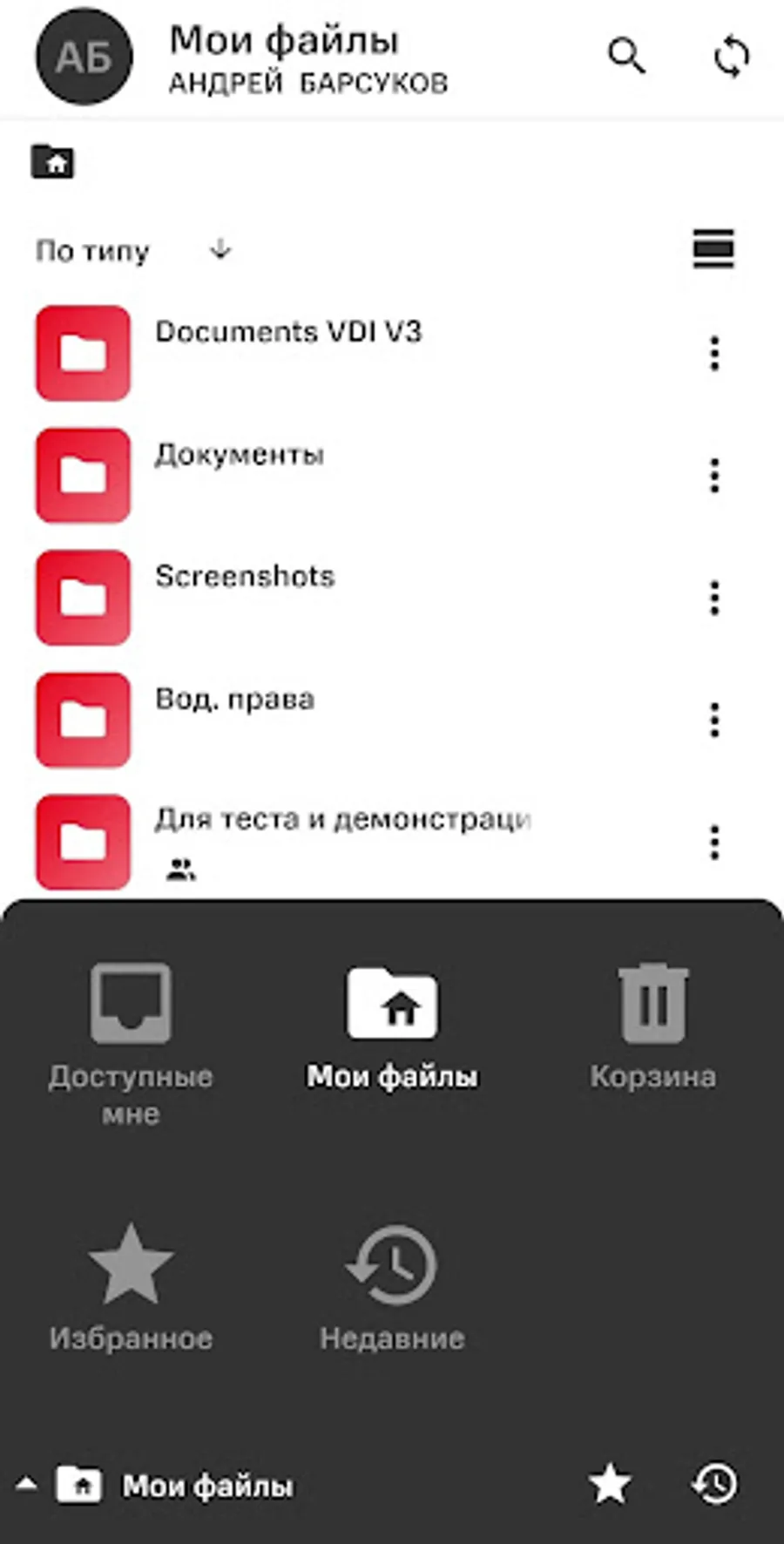Viewport: 784px width, 1544px height.
Task: Switch to Избранное in the panel
Action: point(131,1285)
